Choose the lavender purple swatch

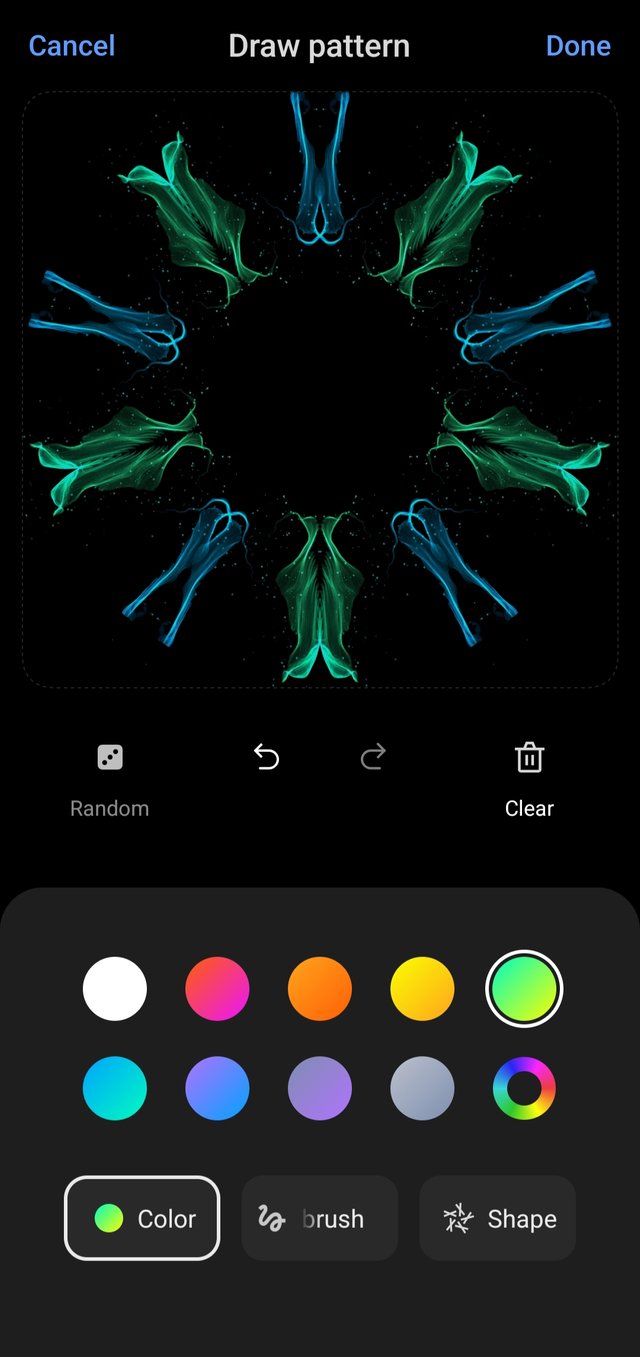(320, 1088)
